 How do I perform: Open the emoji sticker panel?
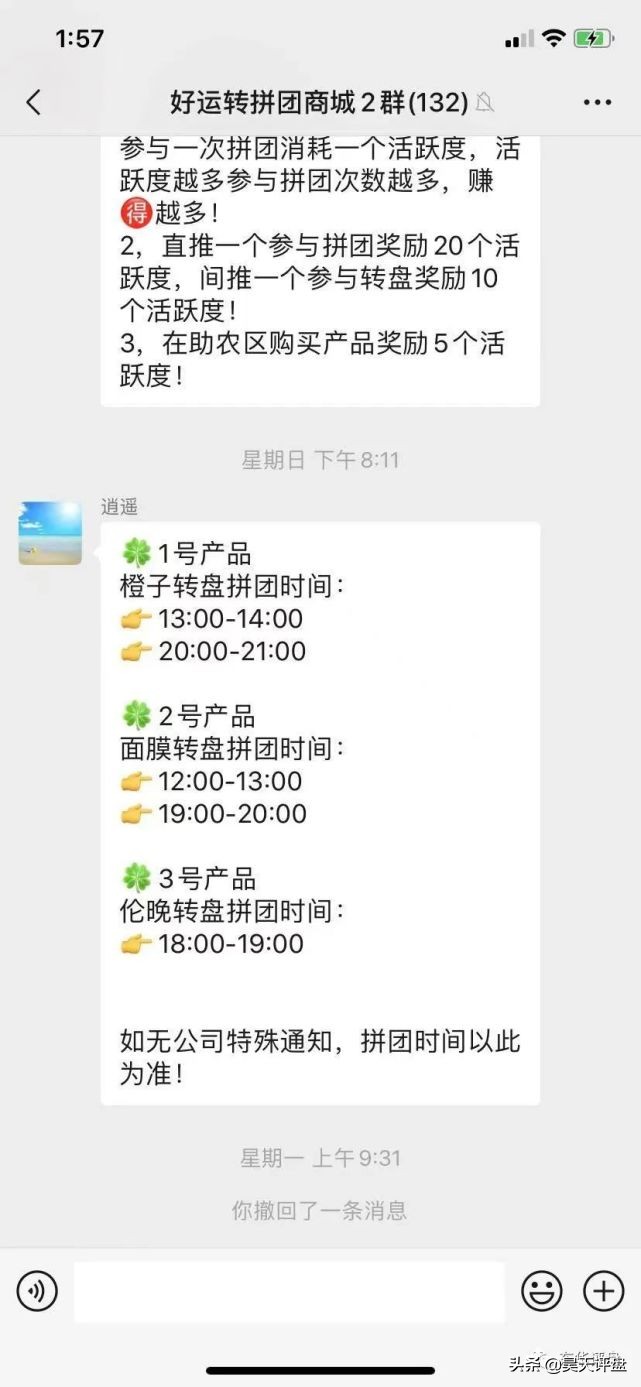(x=542, y=1291)
